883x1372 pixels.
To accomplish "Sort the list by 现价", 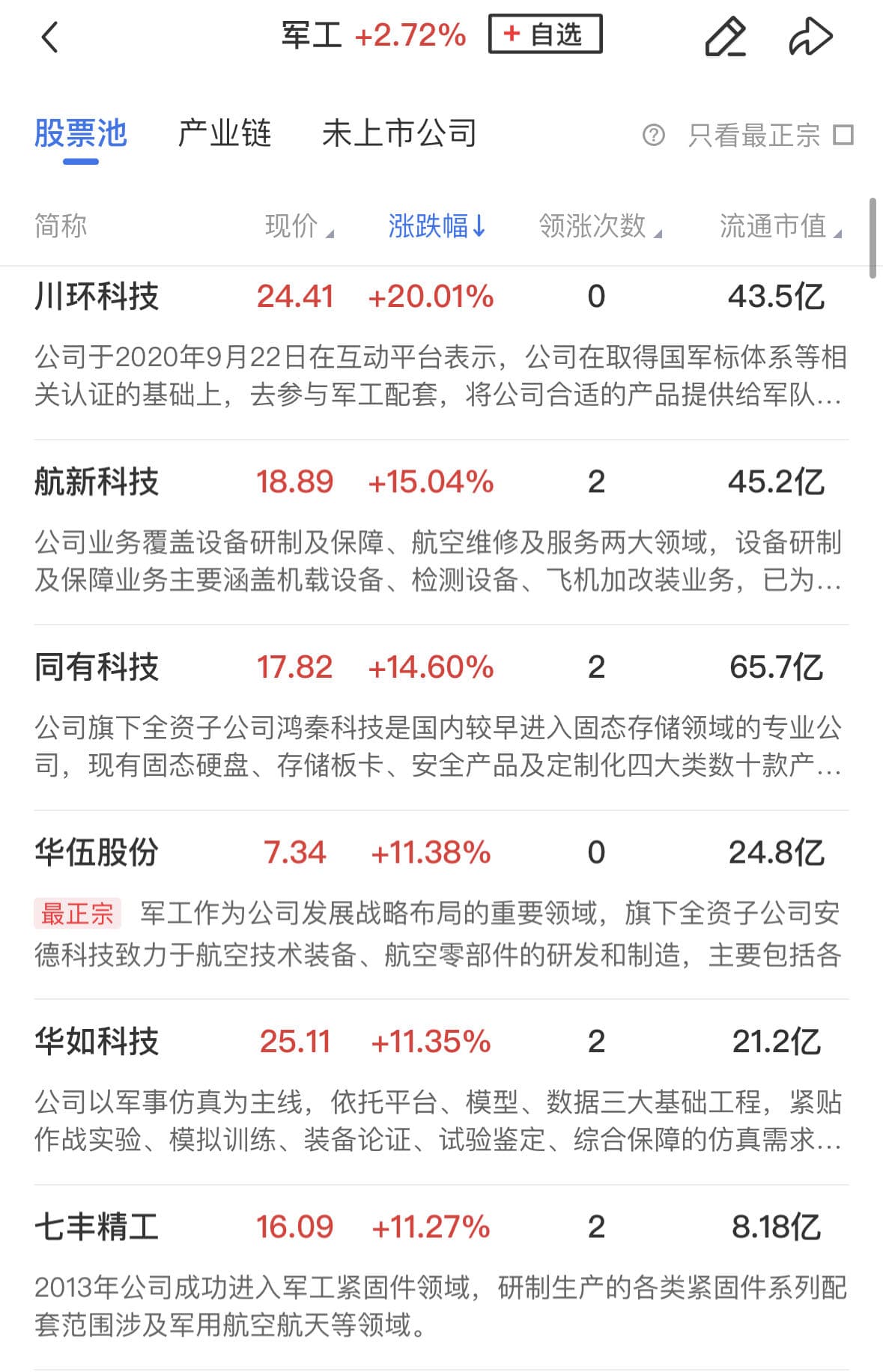I will pyautogui.click(x=298, y=226).
